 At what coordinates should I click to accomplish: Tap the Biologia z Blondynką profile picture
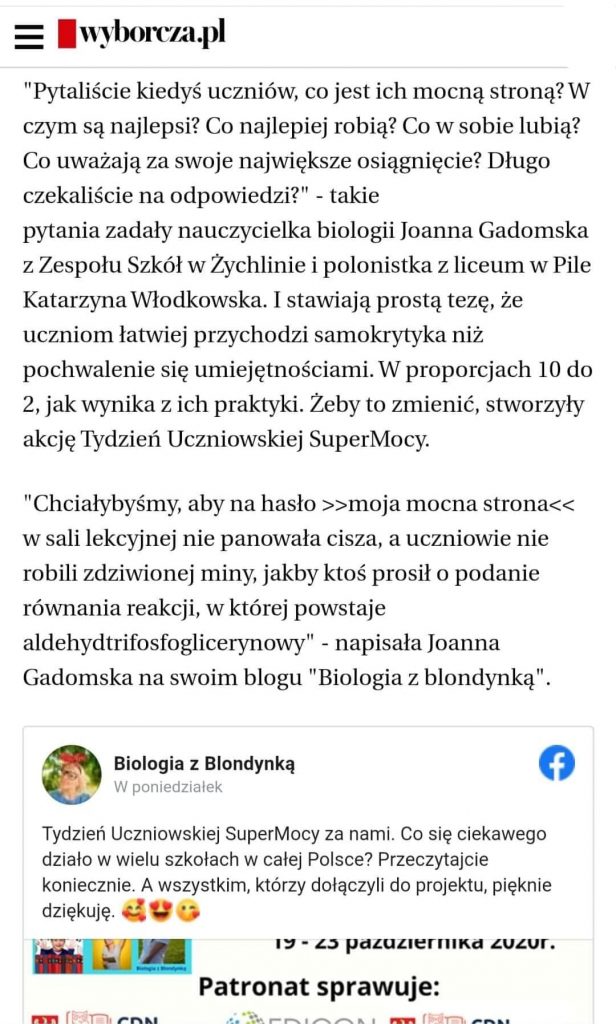pyautogui.click(x=72, y=775)
